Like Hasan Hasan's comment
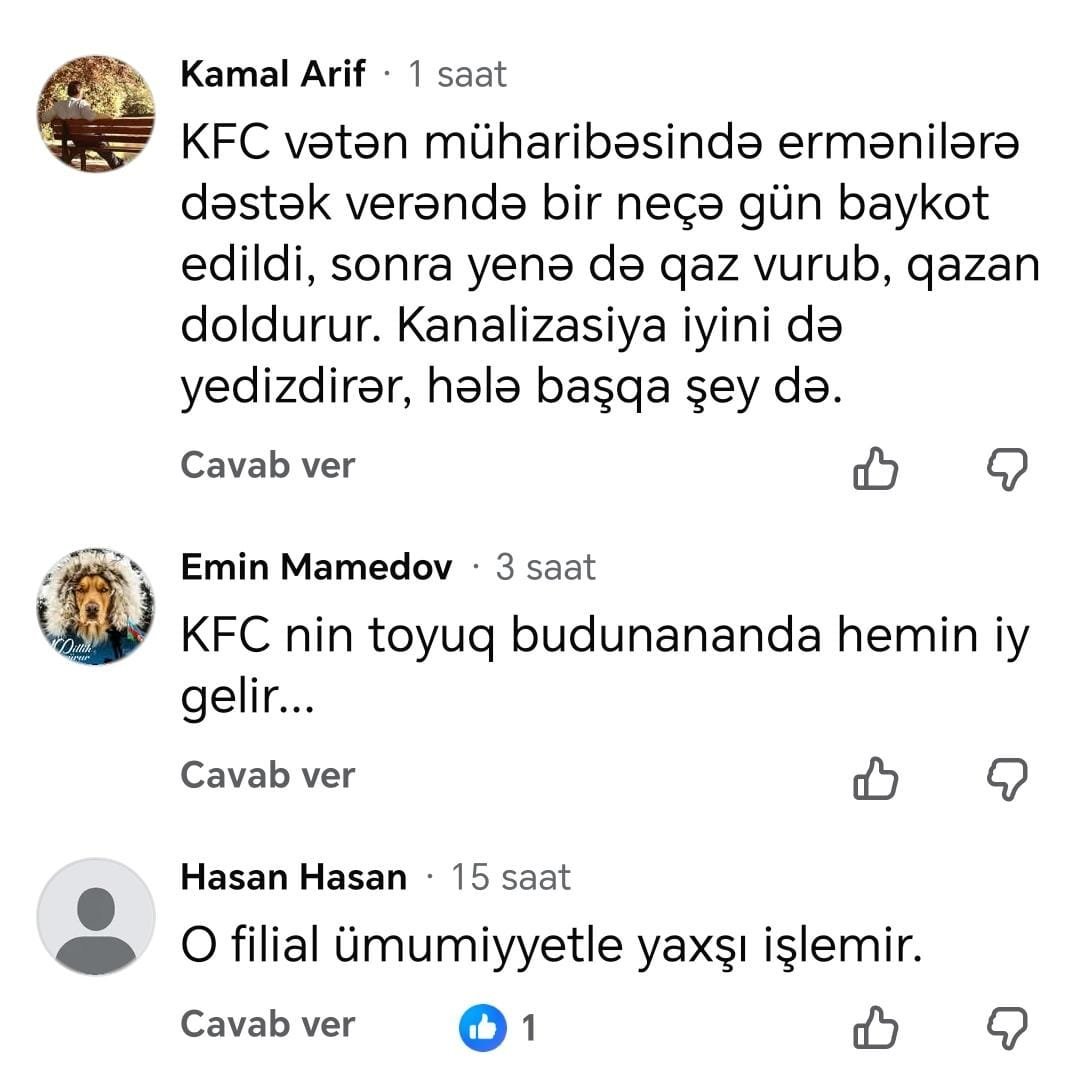1080x1079 pixels. tap(875, 1027)
